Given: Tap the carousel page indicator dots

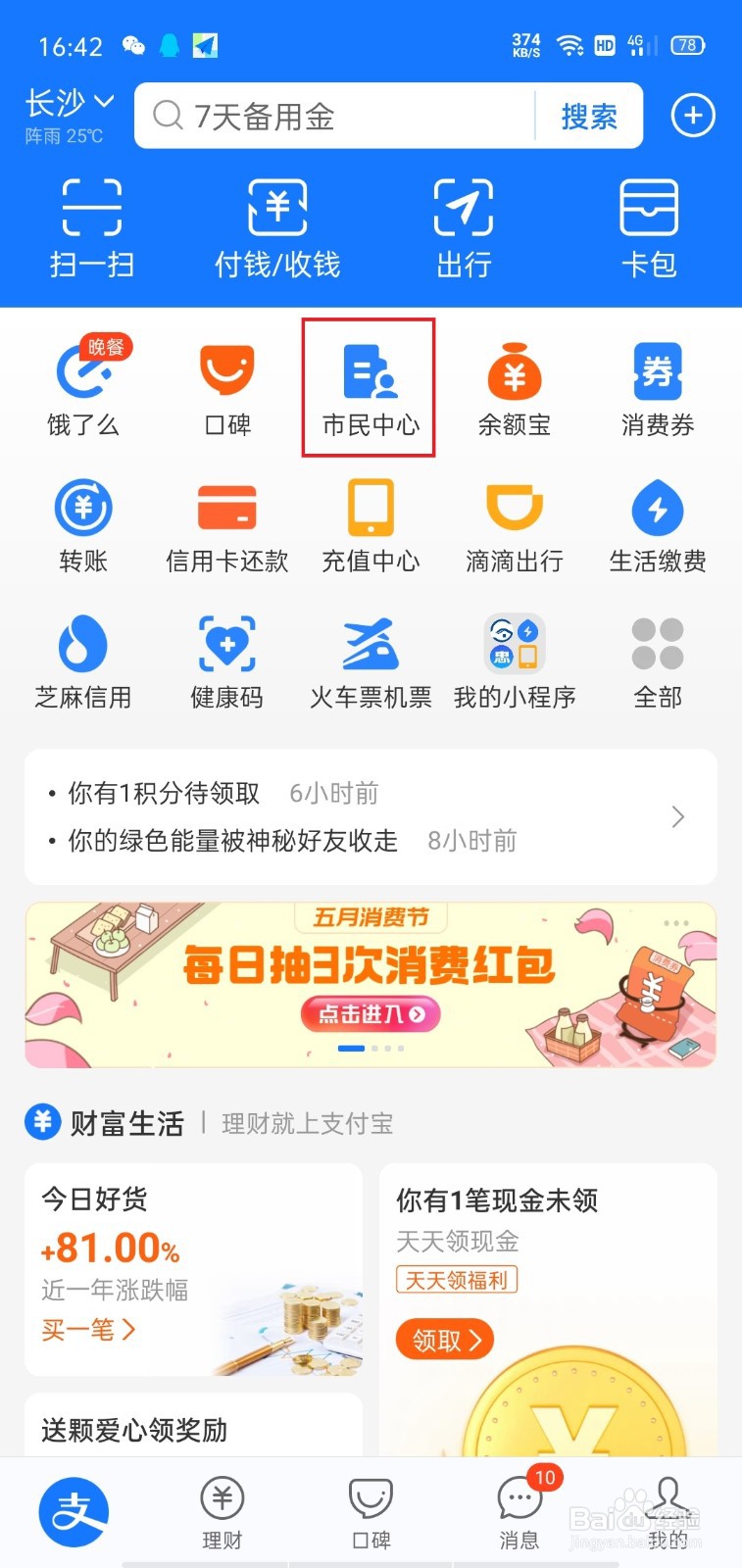Looking at the screenshot, I should (x=370, y=1048).
